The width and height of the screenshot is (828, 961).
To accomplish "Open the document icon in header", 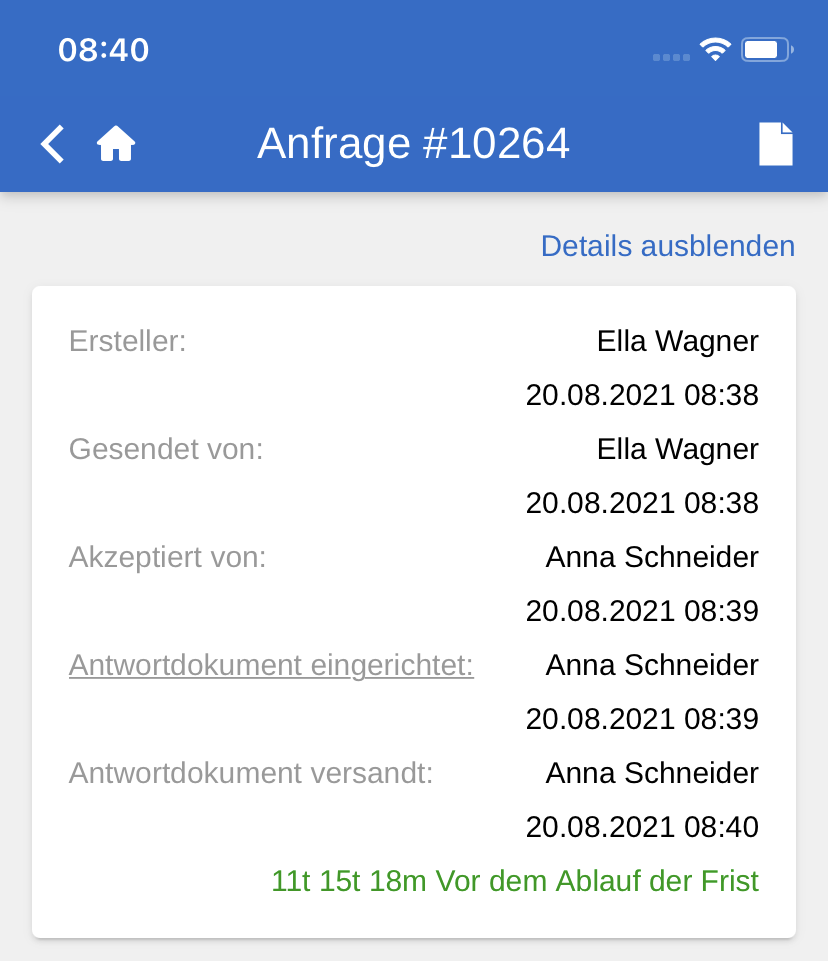I will click(x=775, y=144).
